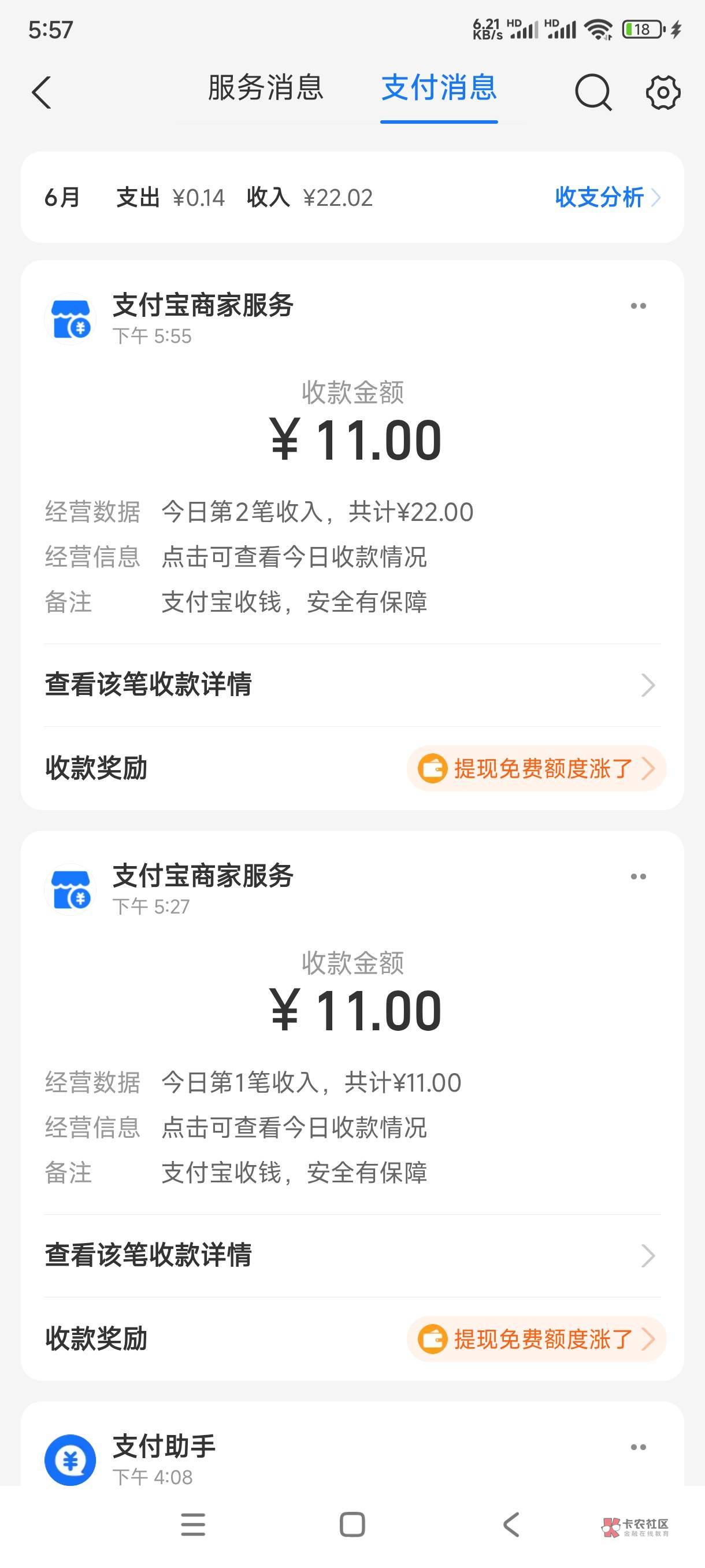The height and width of the screenshot is (1568, 705).
Task: Open 收支分析 for June
Action: point(606,197)
